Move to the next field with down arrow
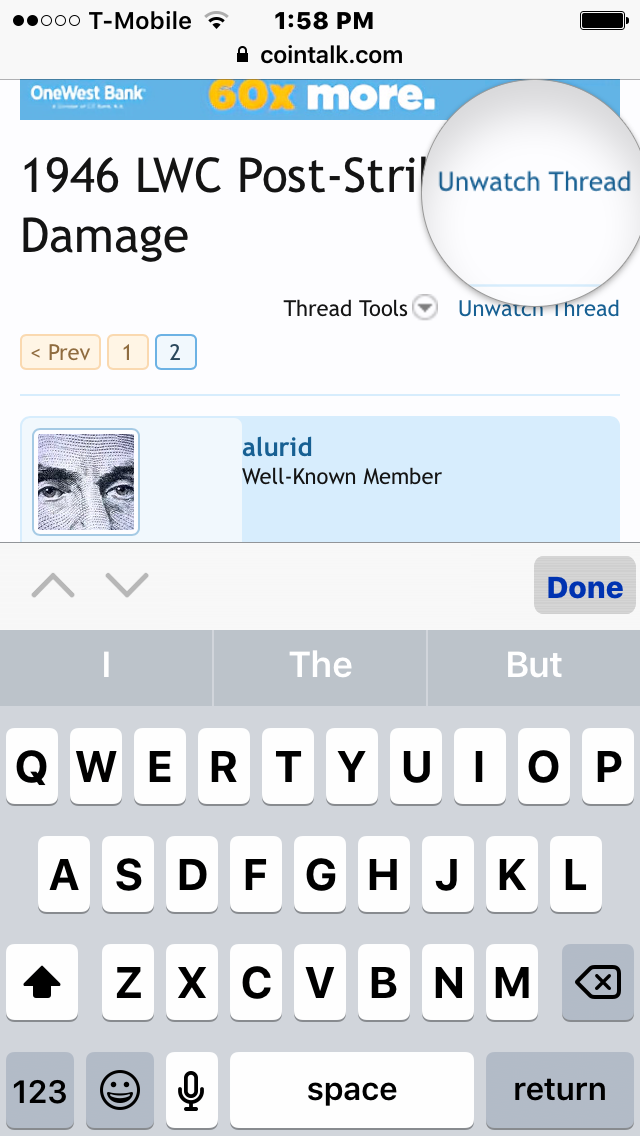This screenshot has width=640, height=1136. click(127, 585)
